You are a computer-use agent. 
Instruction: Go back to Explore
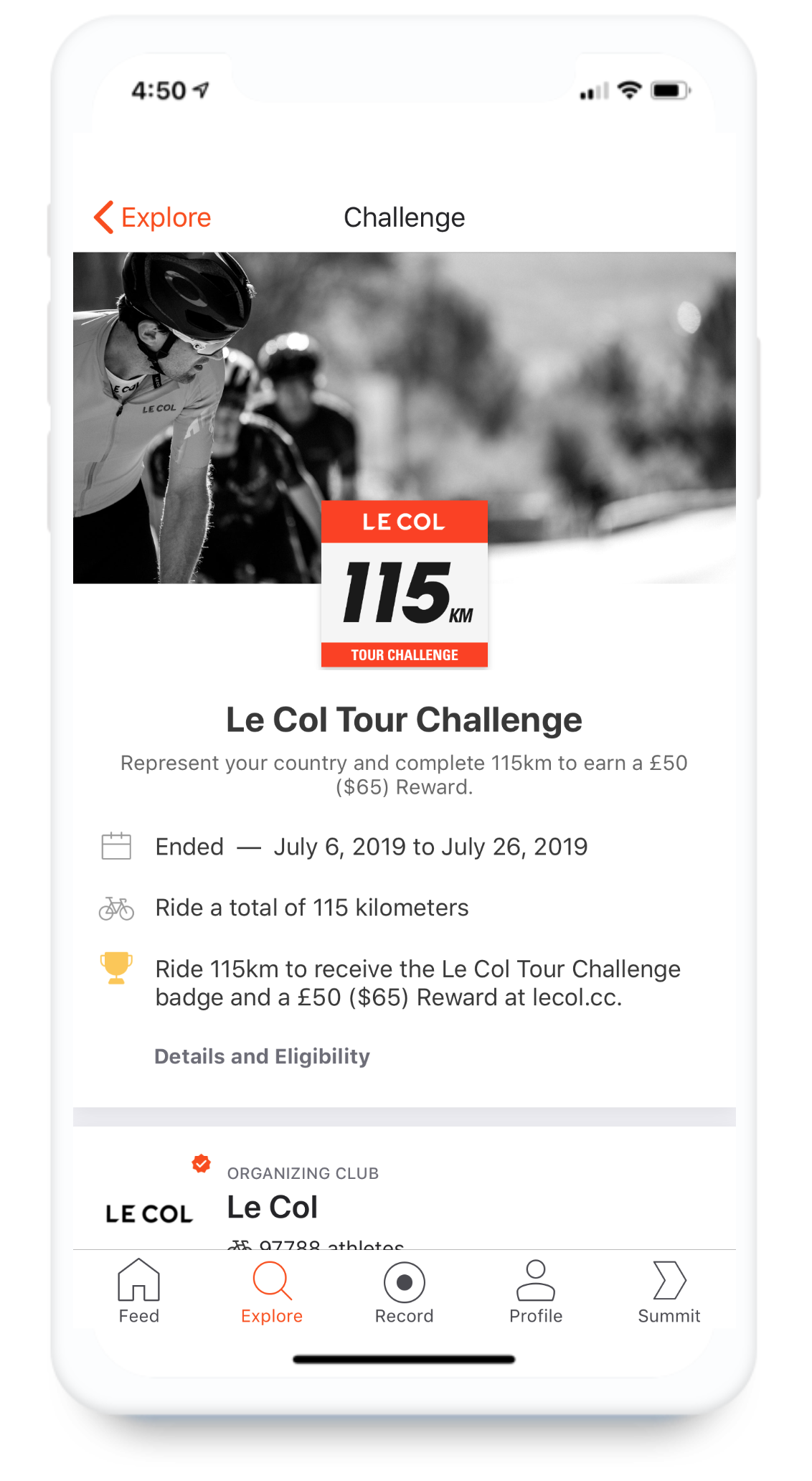tap(153, 217)
